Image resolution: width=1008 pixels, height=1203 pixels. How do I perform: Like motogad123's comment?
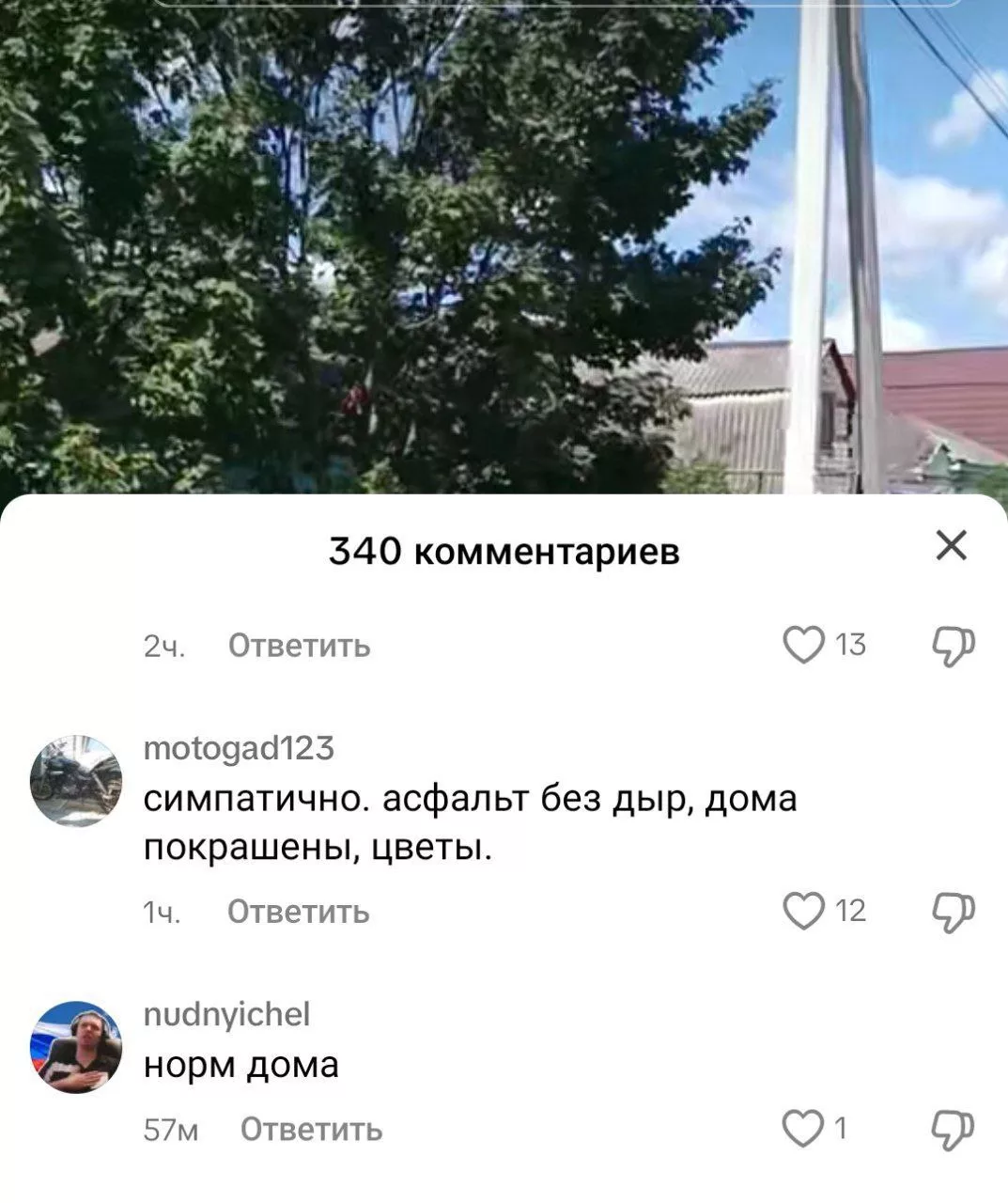coord(803,912)
